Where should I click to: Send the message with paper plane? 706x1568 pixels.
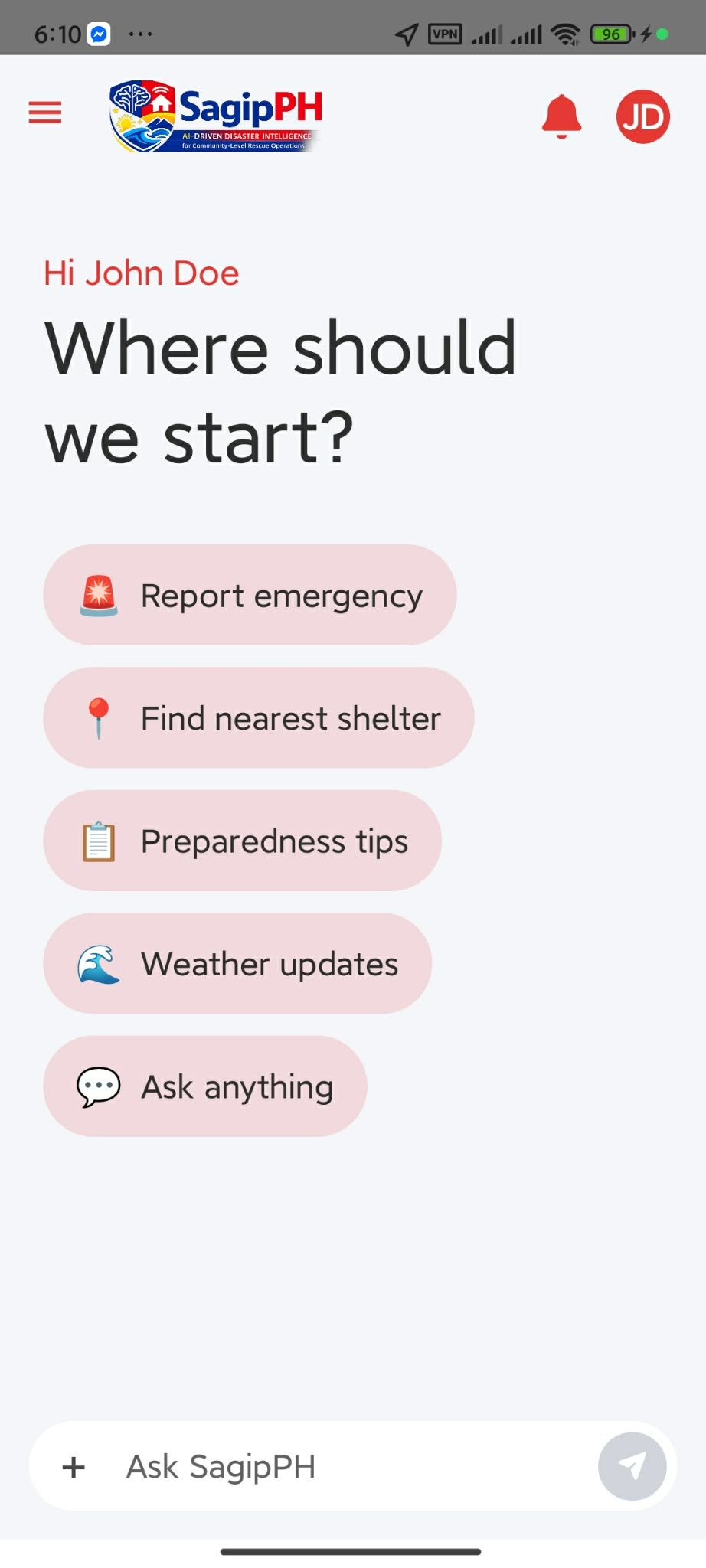coord(632,1467)
